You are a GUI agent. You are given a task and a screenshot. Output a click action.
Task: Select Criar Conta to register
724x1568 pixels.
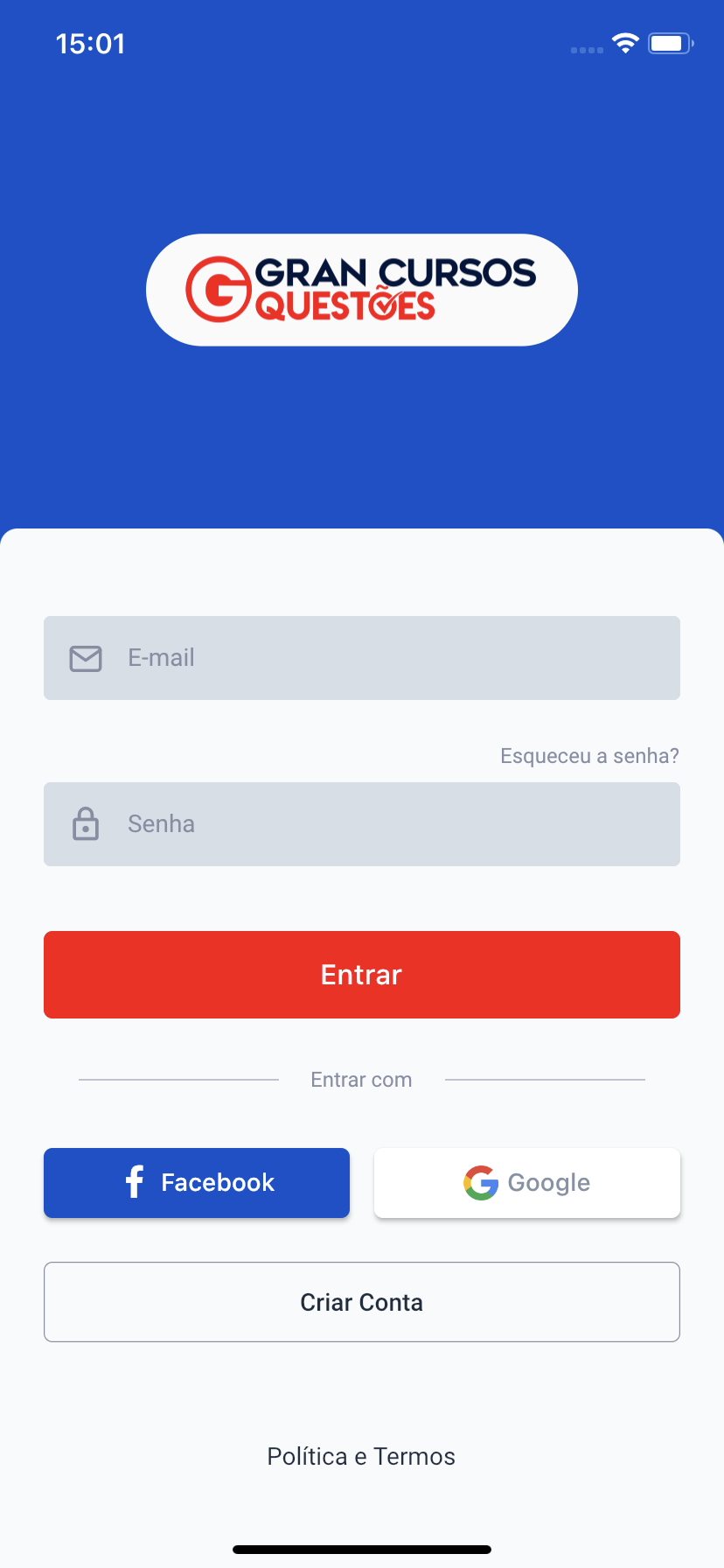(x=362, y=1302)
